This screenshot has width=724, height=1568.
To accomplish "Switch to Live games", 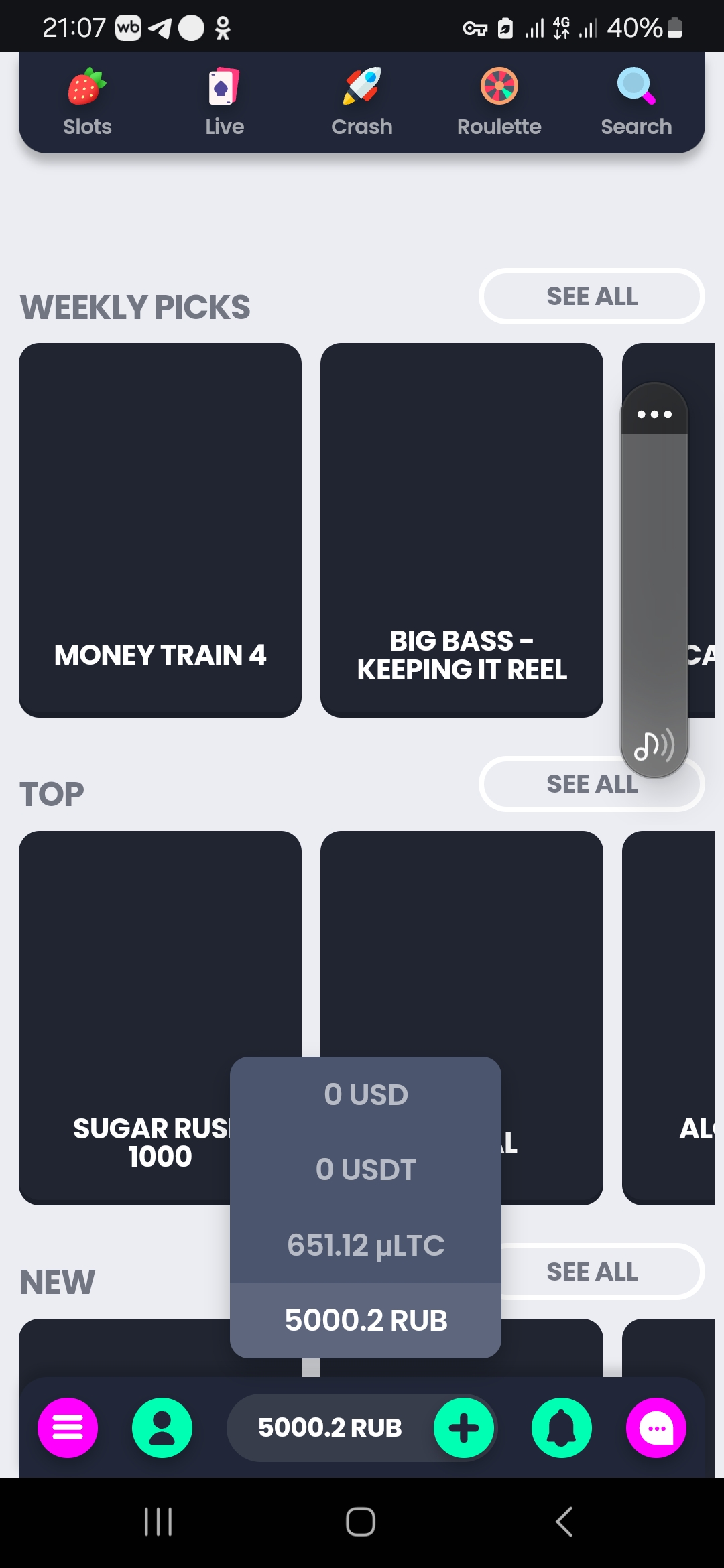I will (225, 102).
